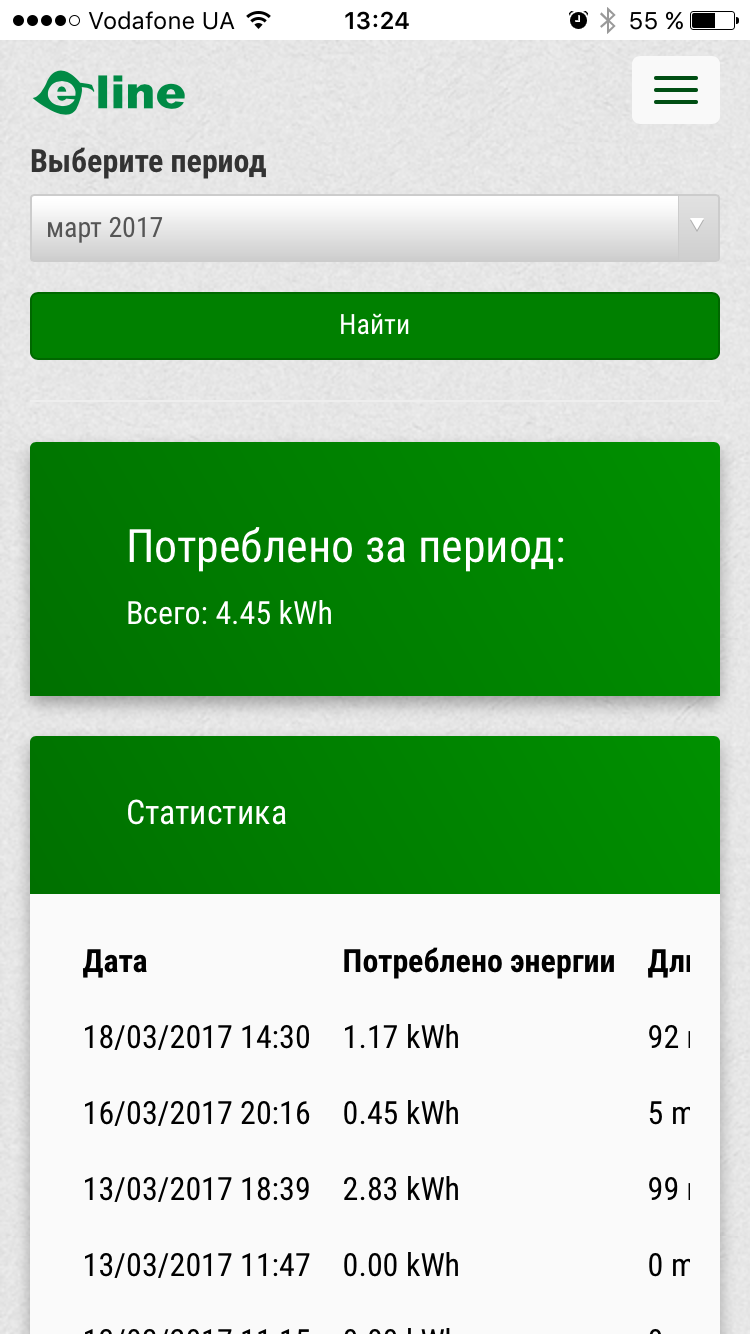Expand the period dropdown showing март 2017

(x=374, y=228)
